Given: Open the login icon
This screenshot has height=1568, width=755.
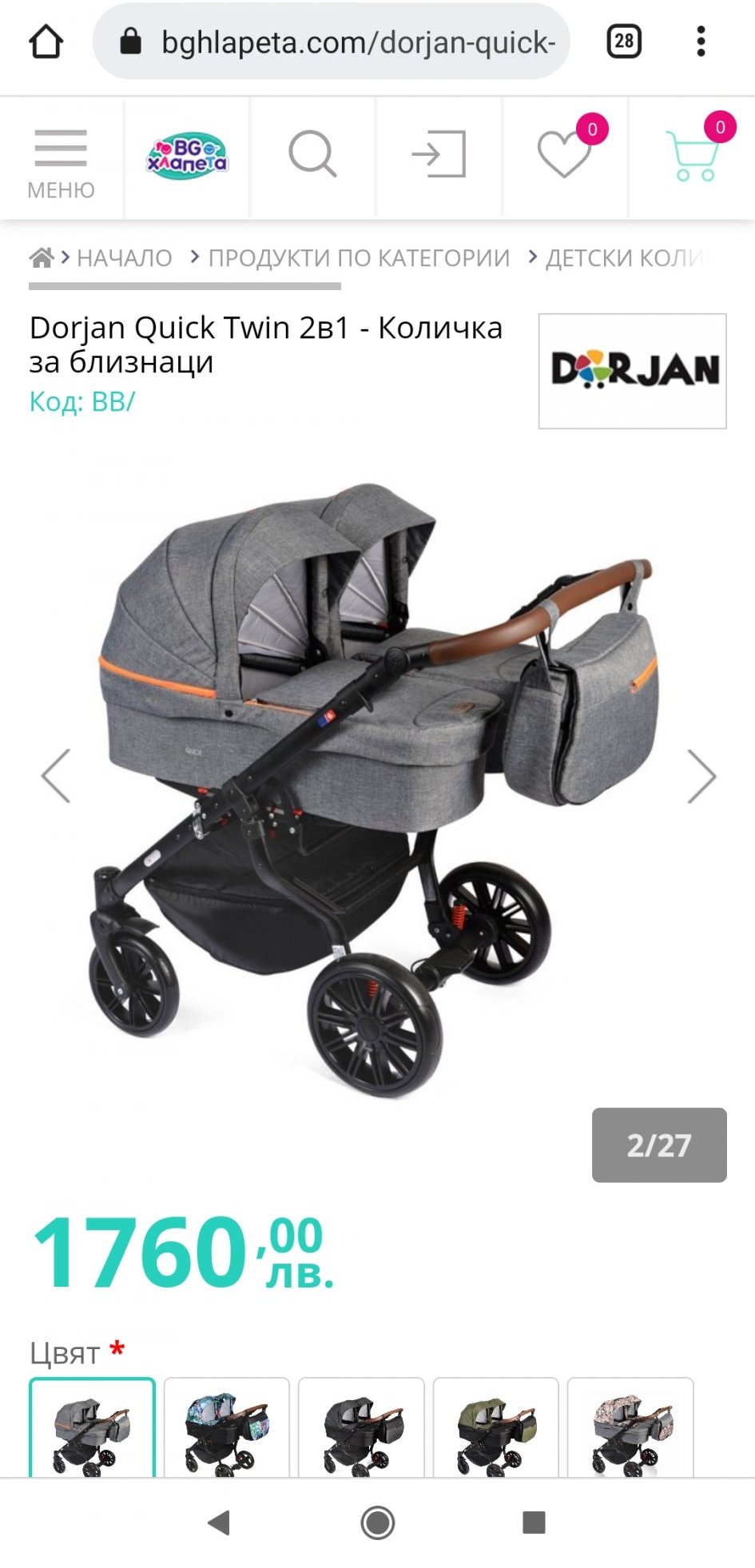Looking at the screenshot, I should coord(439,154).
